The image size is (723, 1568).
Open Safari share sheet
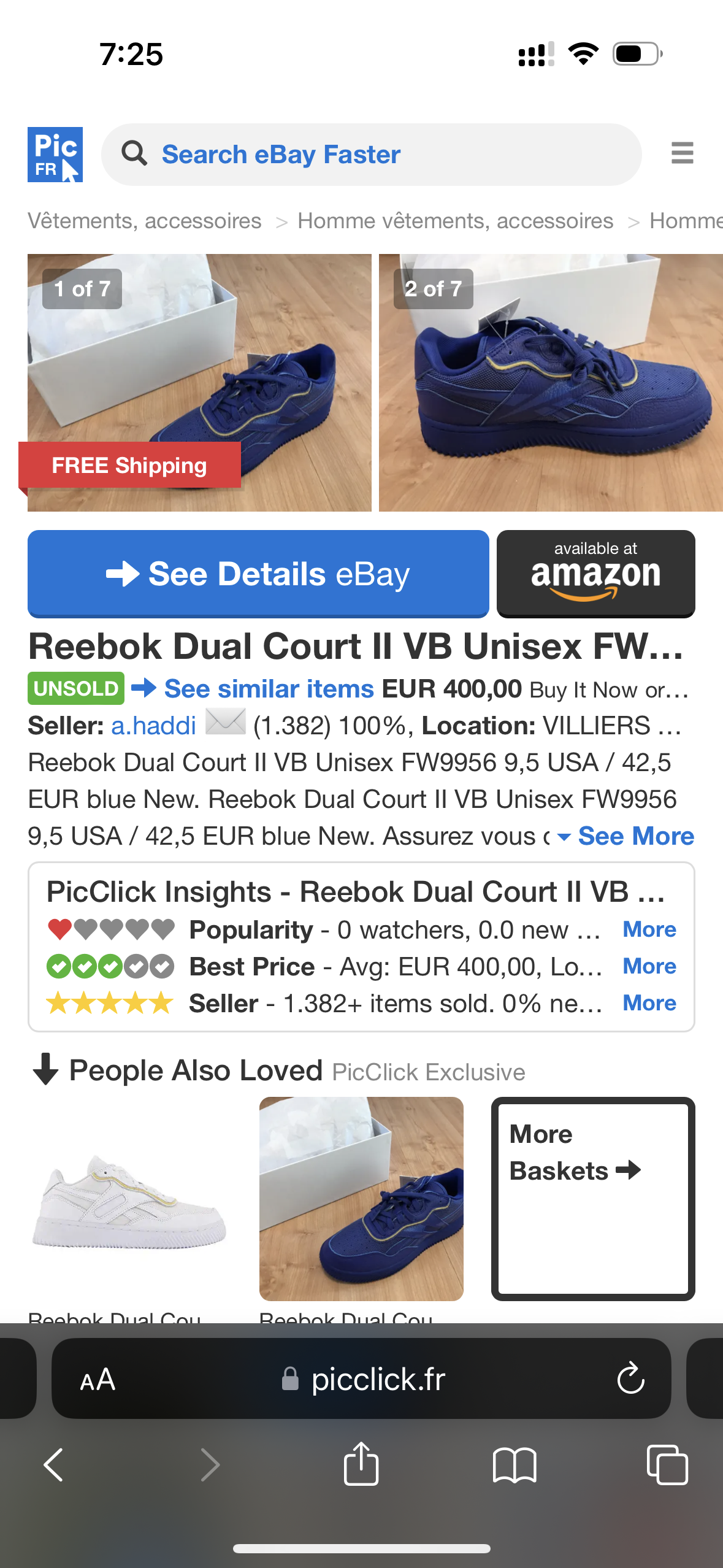(361, 1465)
